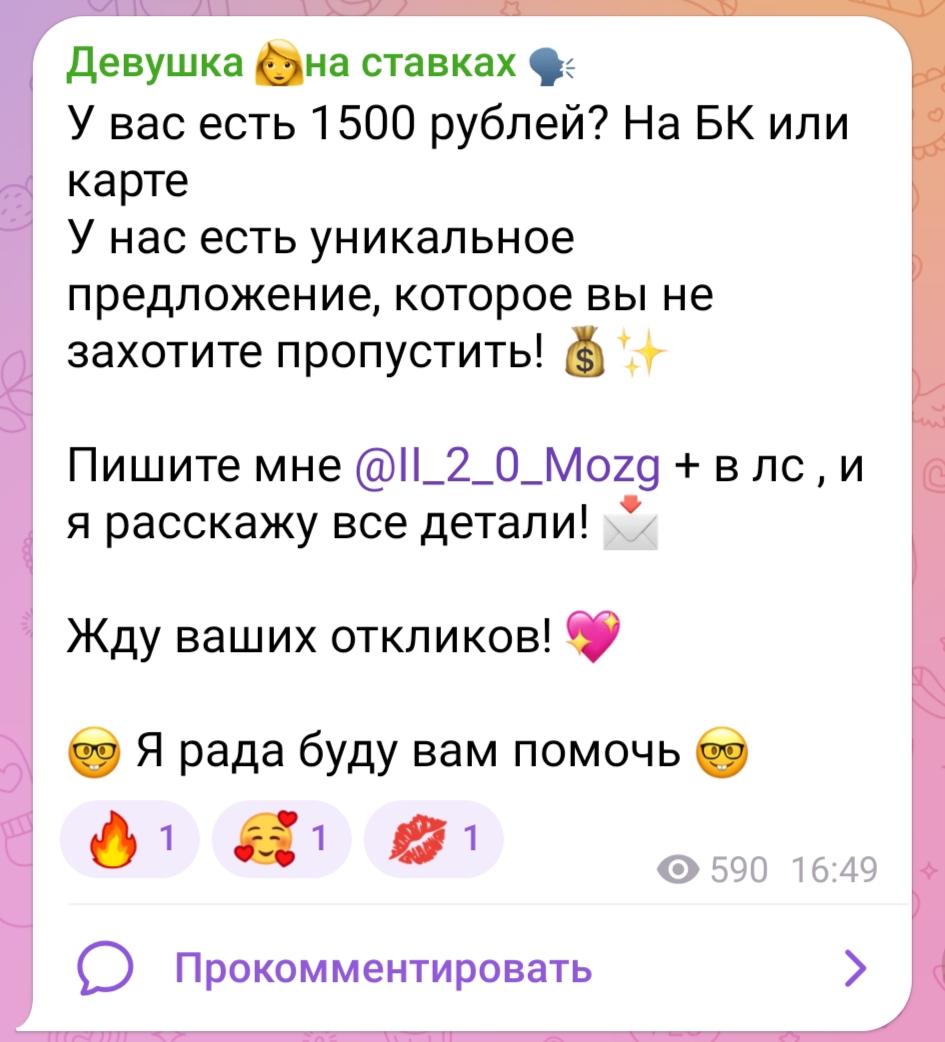The width and height of the screenshot is (945, 1042).
Task: Toggle the fire reaction on the post
Action: pos(129,838)
